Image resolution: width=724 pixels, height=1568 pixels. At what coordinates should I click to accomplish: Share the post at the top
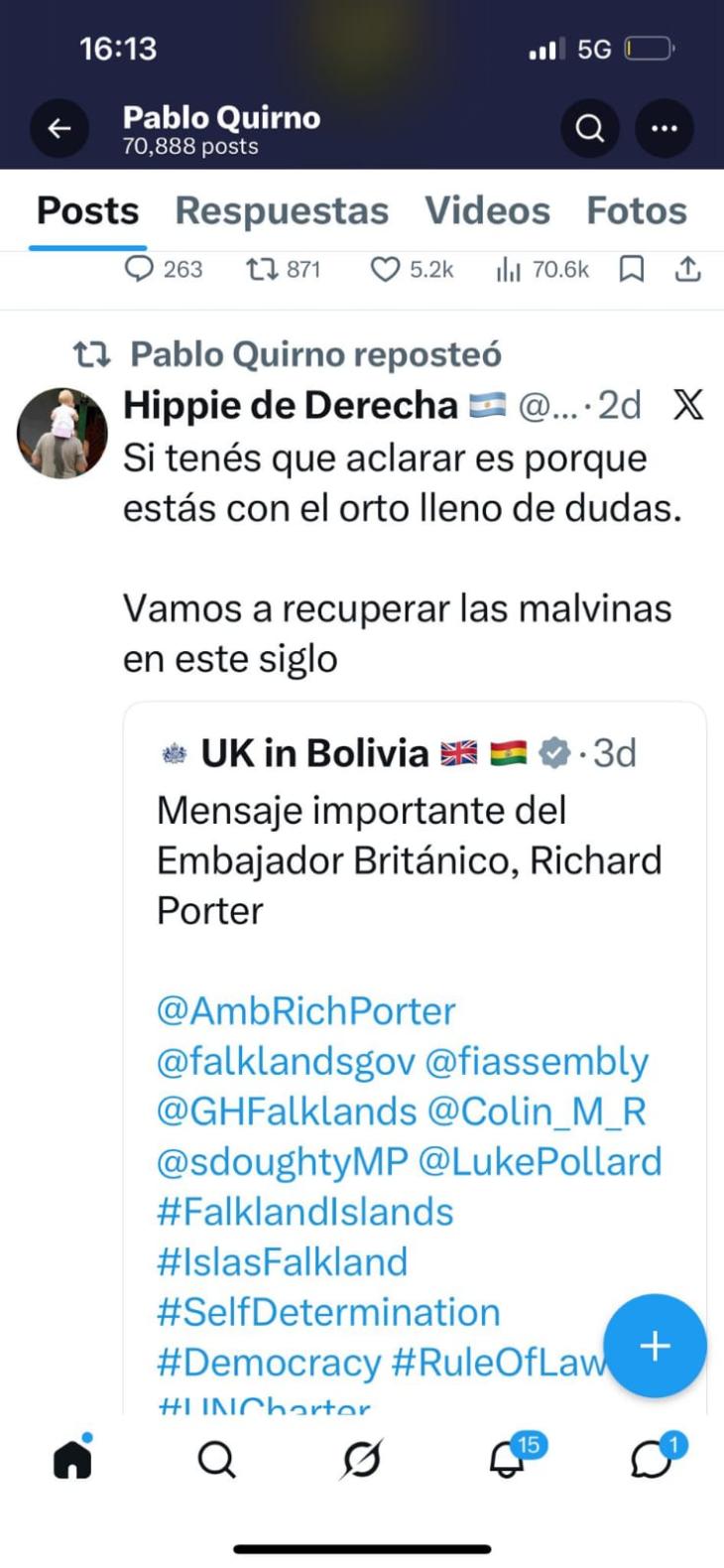688,269
